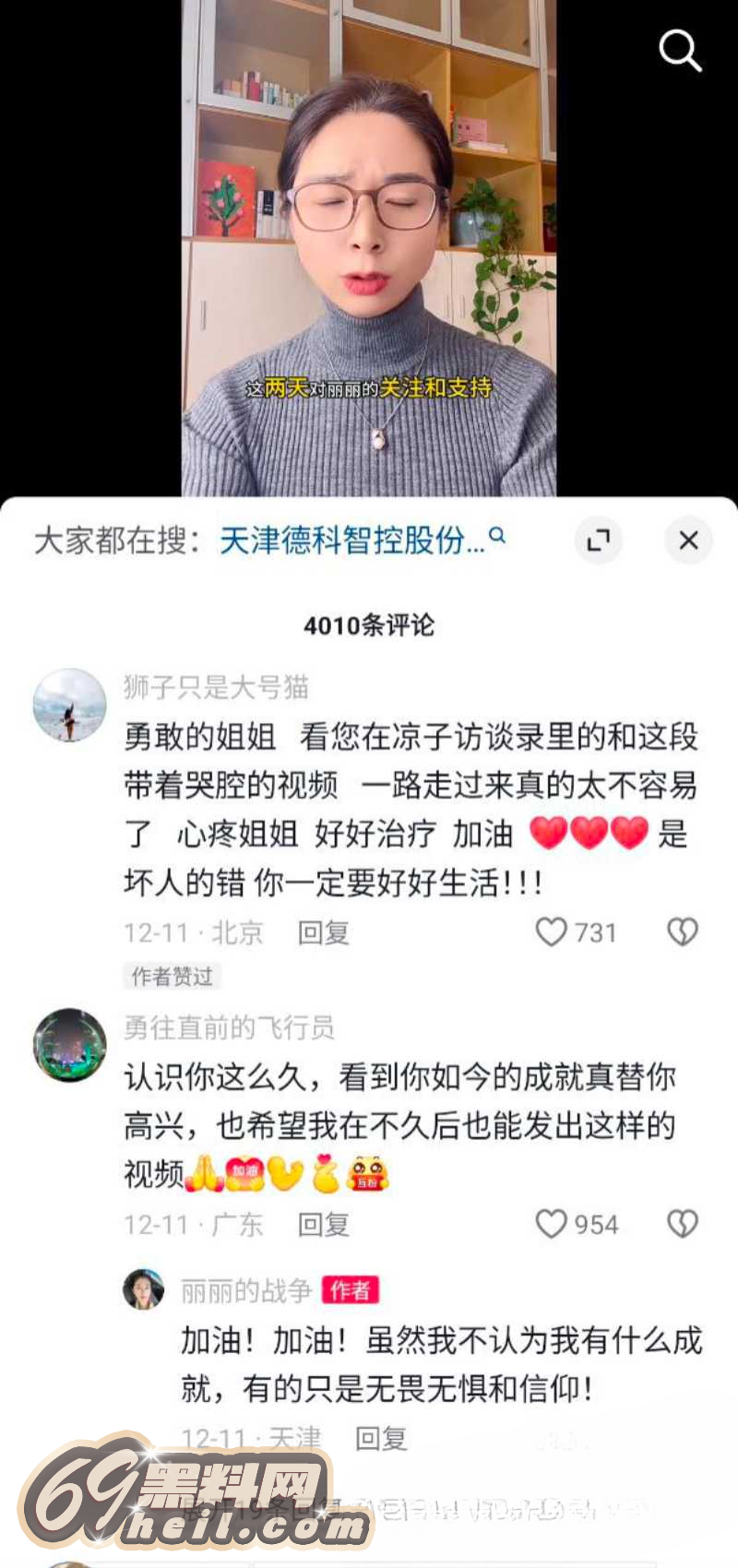Open 狮子只是大号猫's profile avatar
Screen dimensions: 738x1568
click(70, 706)
